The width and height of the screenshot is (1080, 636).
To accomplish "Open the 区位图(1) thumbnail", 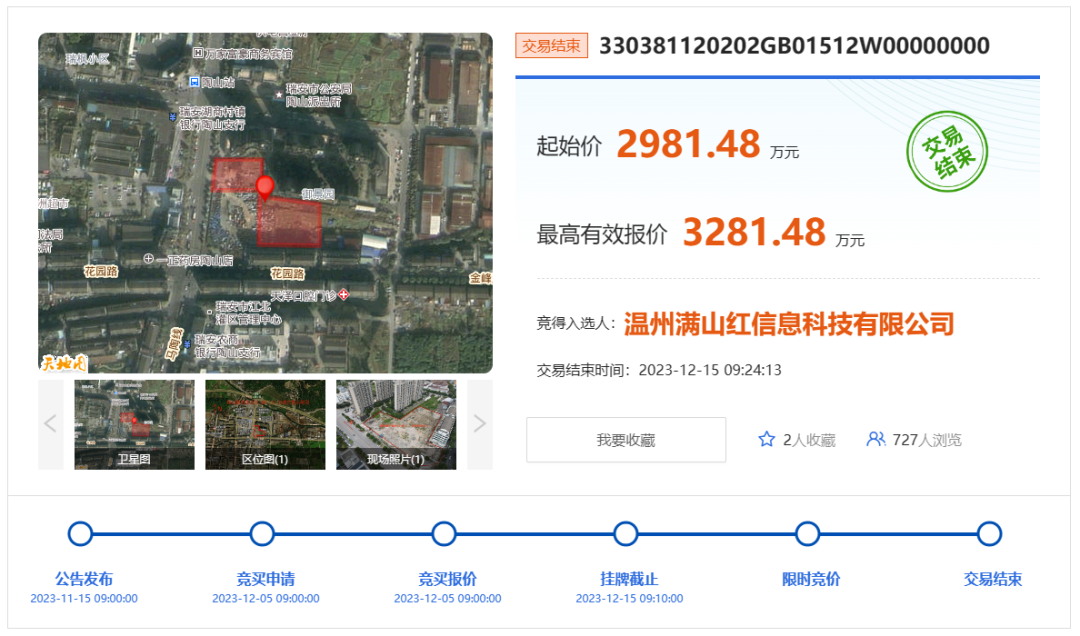I will [x=265, y=424].
